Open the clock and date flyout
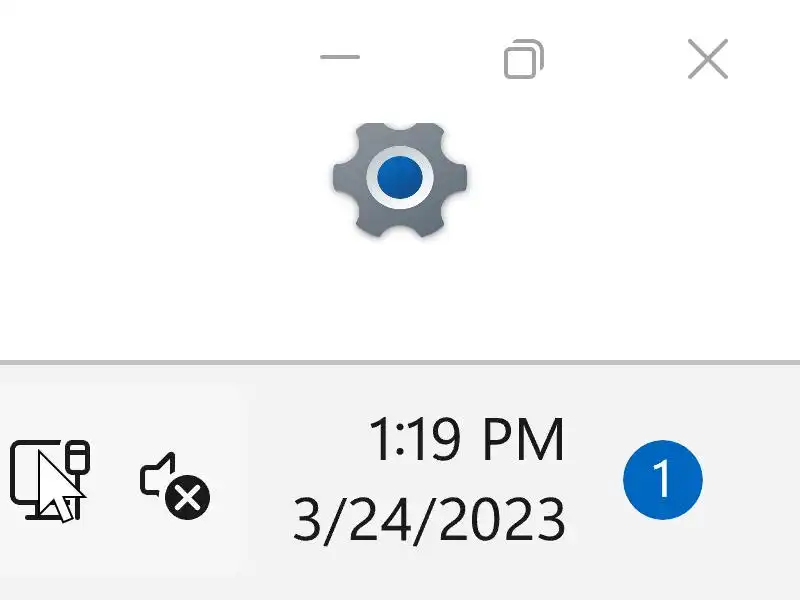The height and width of the screenshot is (600, 800). coord(430,480)
